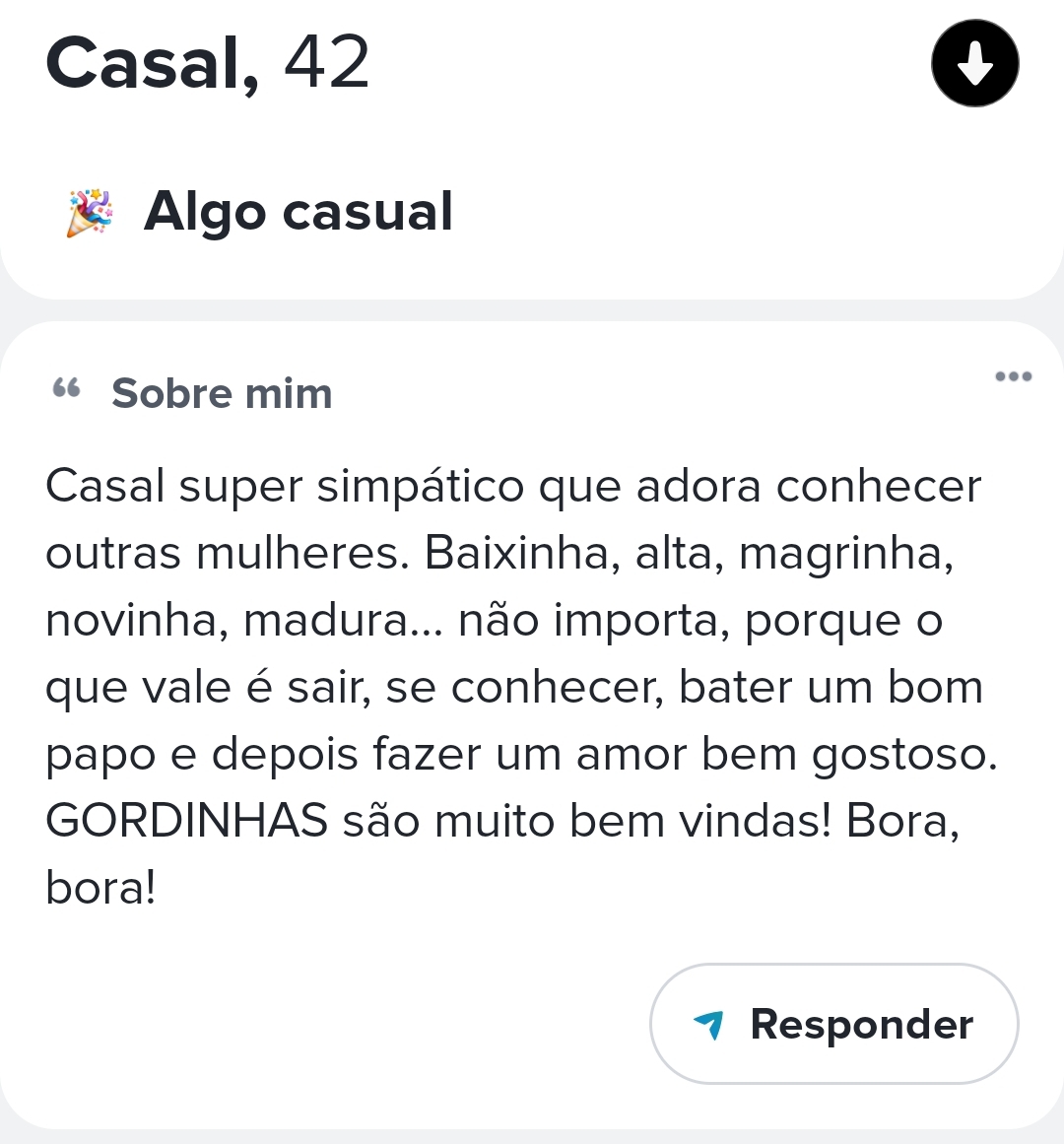Open the three-dot menu for Sobre mim
The height and width of the screenshot is (1144, 1064).
coord(1013,376)
